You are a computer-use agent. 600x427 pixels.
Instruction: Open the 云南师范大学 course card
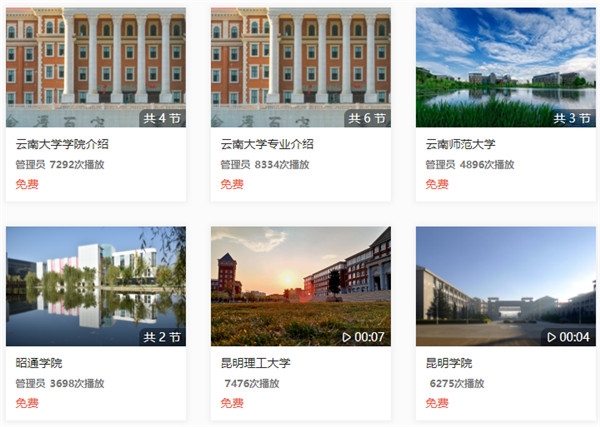tap(505, 68)
